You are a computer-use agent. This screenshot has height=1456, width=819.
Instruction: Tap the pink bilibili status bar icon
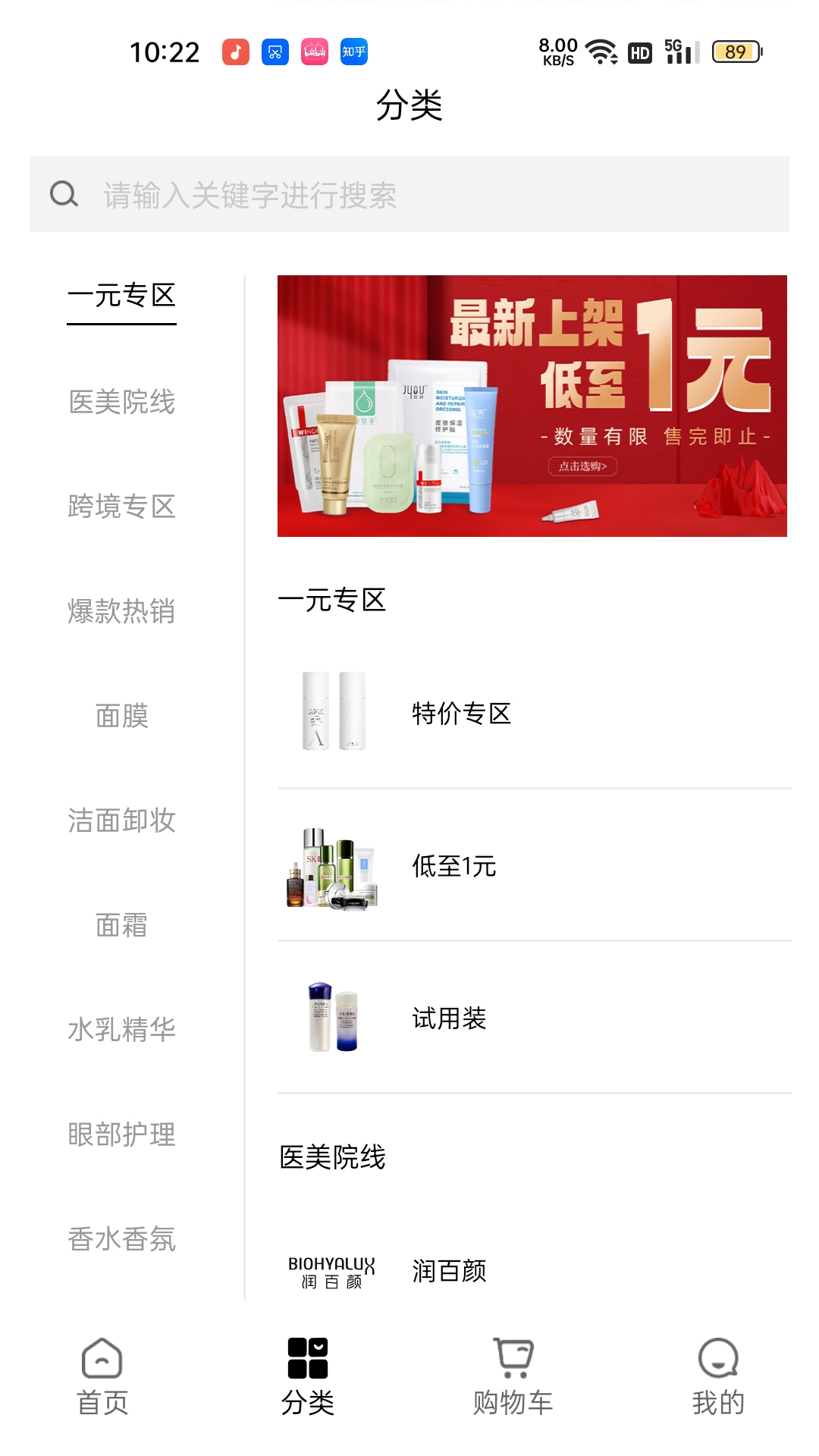coord(312,52)
